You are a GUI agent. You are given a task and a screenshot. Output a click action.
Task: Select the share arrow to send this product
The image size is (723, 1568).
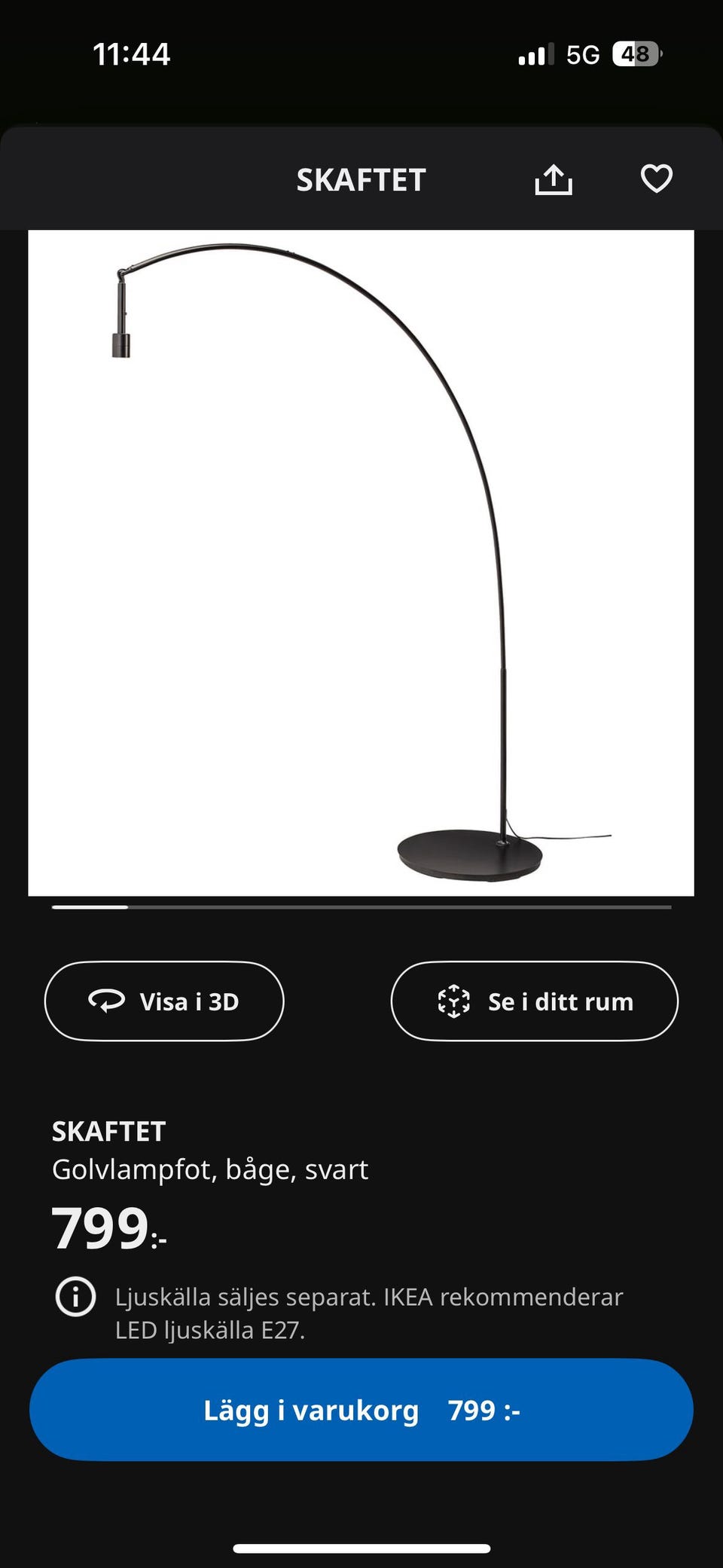click(554, 179)
